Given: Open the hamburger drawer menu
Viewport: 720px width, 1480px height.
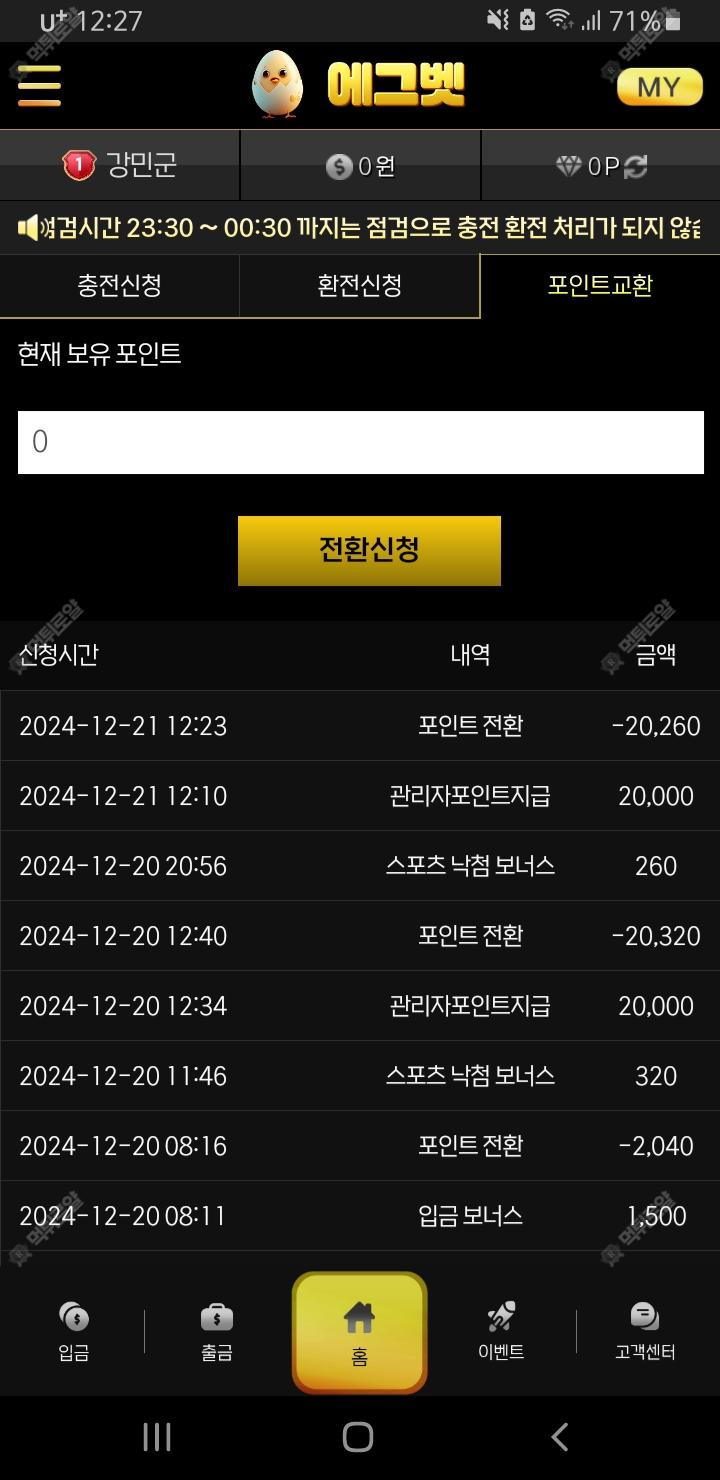Looking at the screenshot, I should pos(39,85).
